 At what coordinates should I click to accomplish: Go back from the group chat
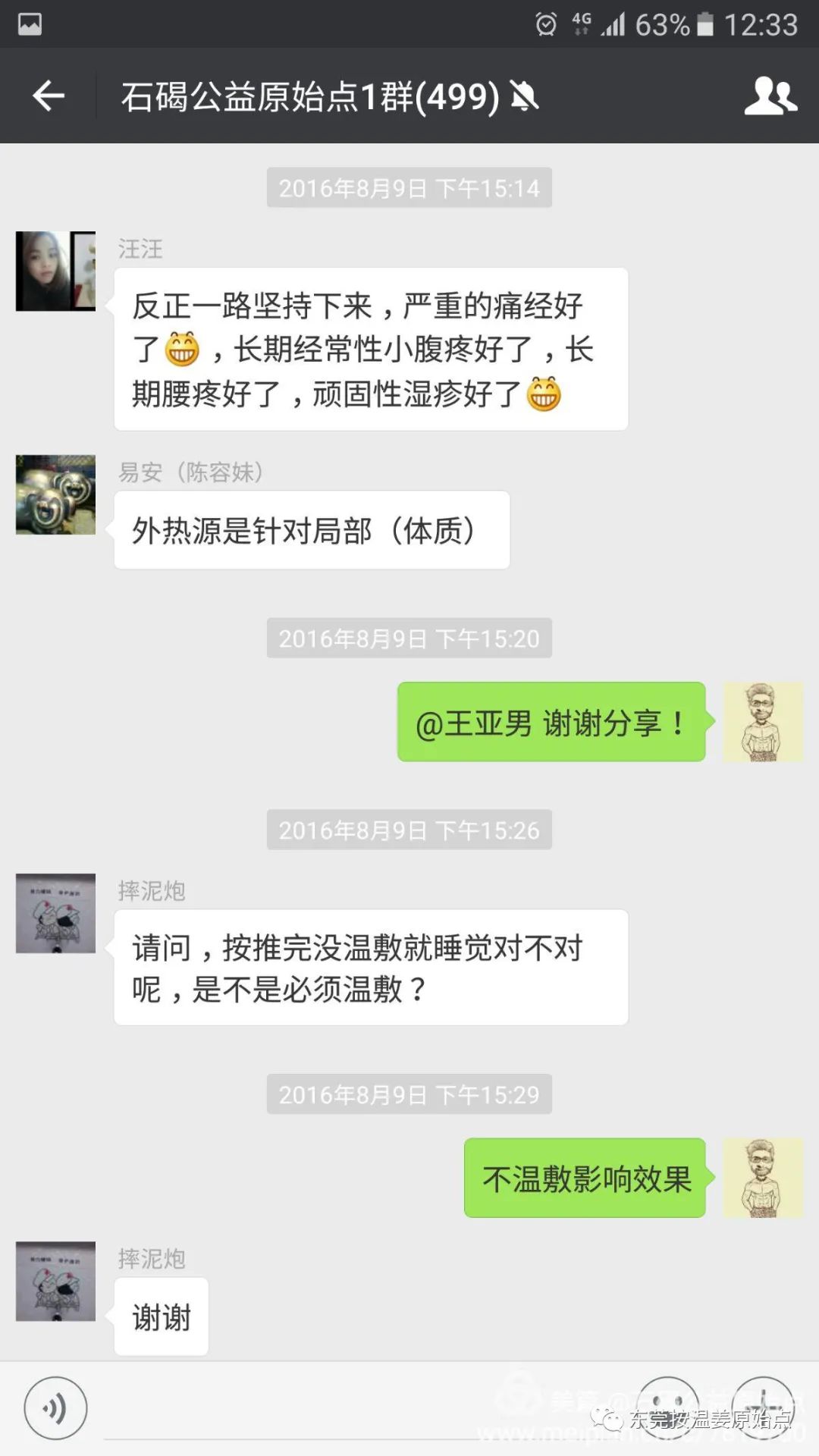49,96
